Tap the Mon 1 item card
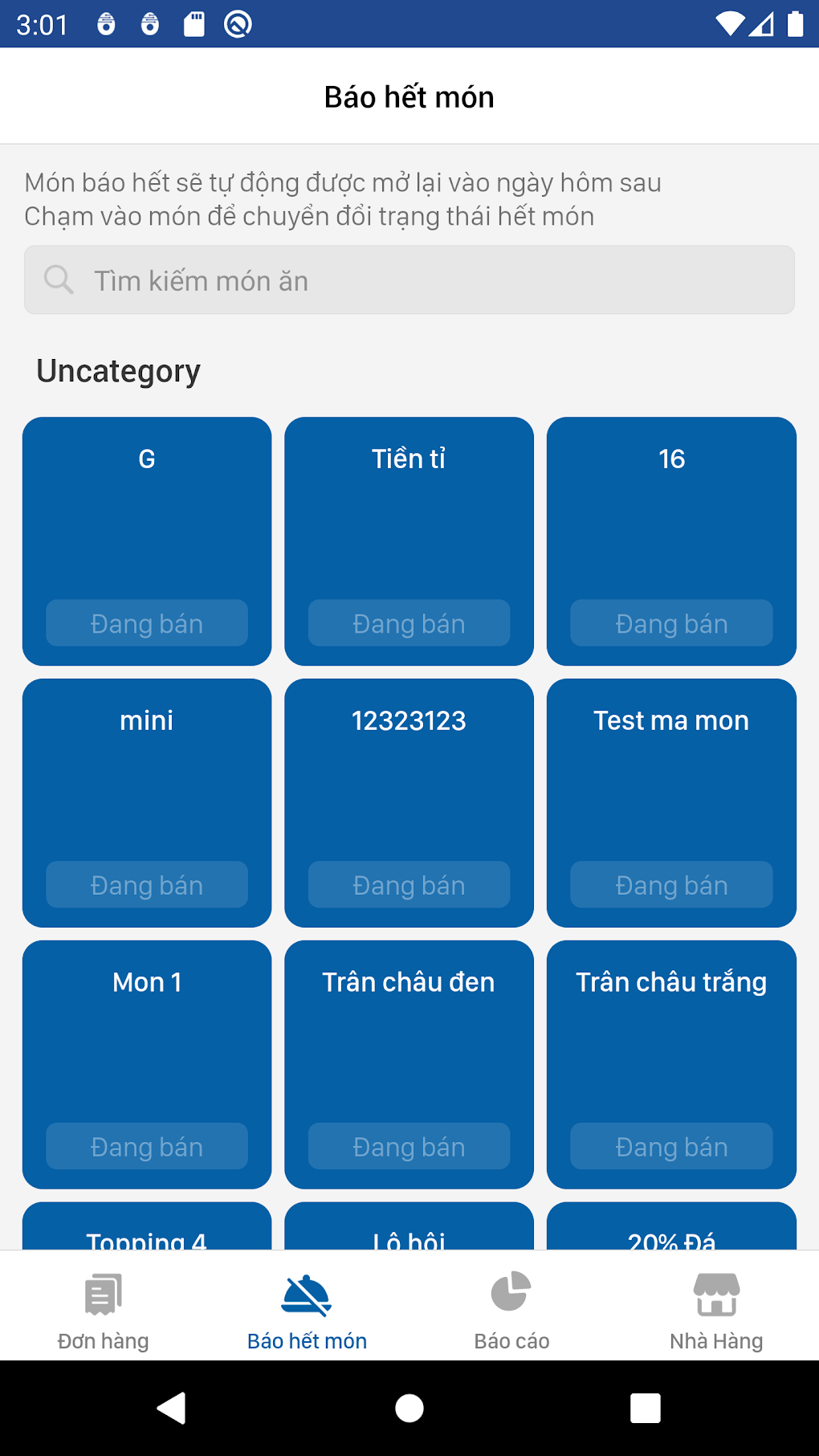 click(147, 1065)
